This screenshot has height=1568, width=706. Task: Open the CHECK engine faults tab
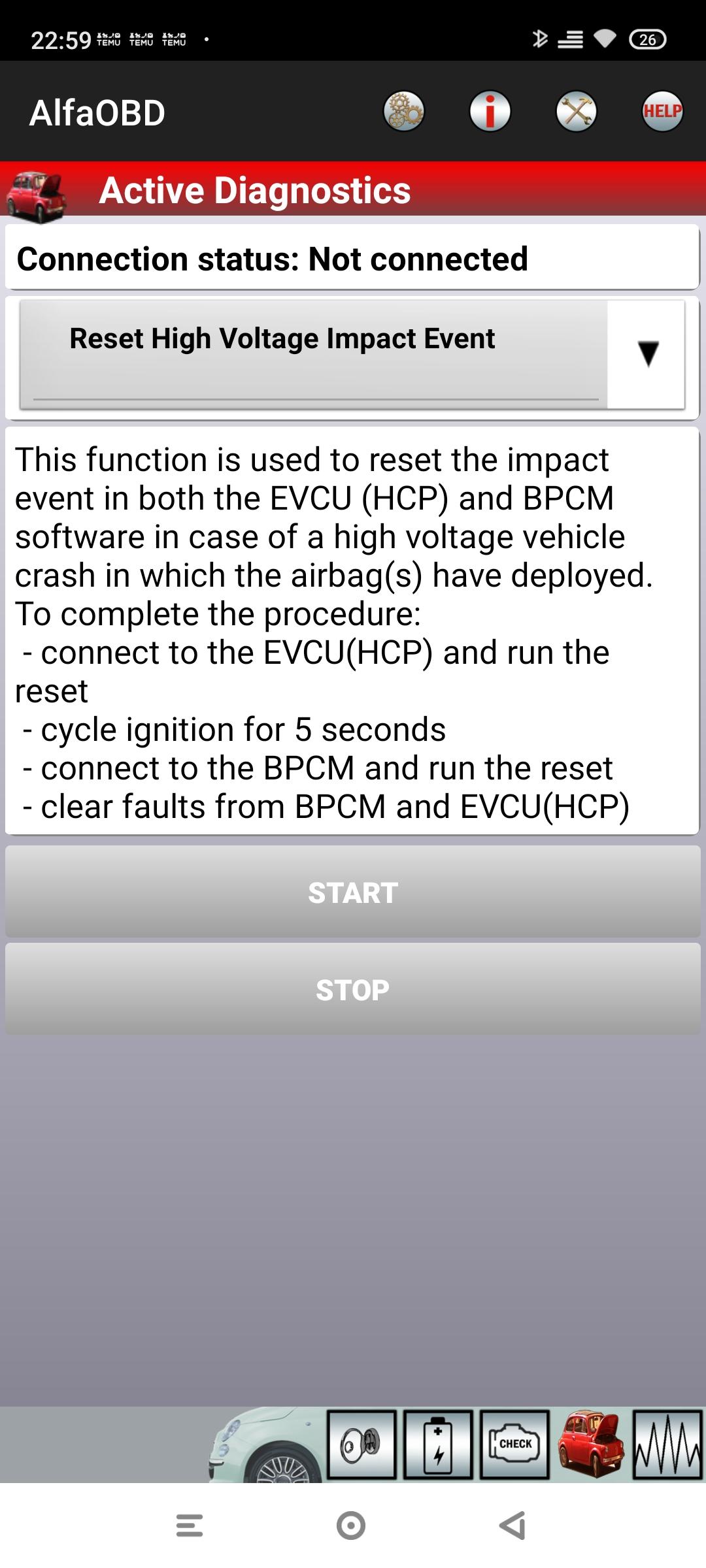click(x=514, y=1445)
